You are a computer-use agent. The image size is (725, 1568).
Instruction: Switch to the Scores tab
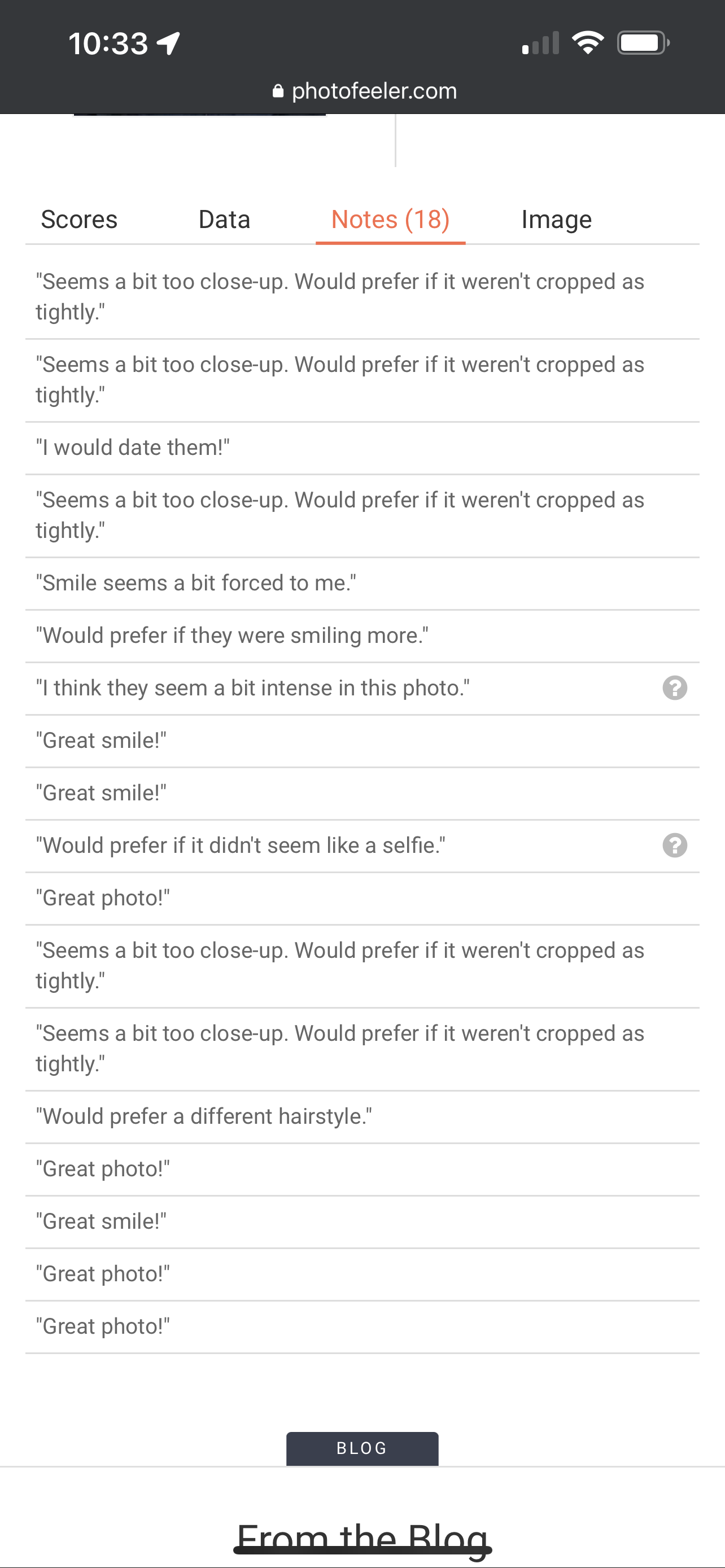pos(79,220)
